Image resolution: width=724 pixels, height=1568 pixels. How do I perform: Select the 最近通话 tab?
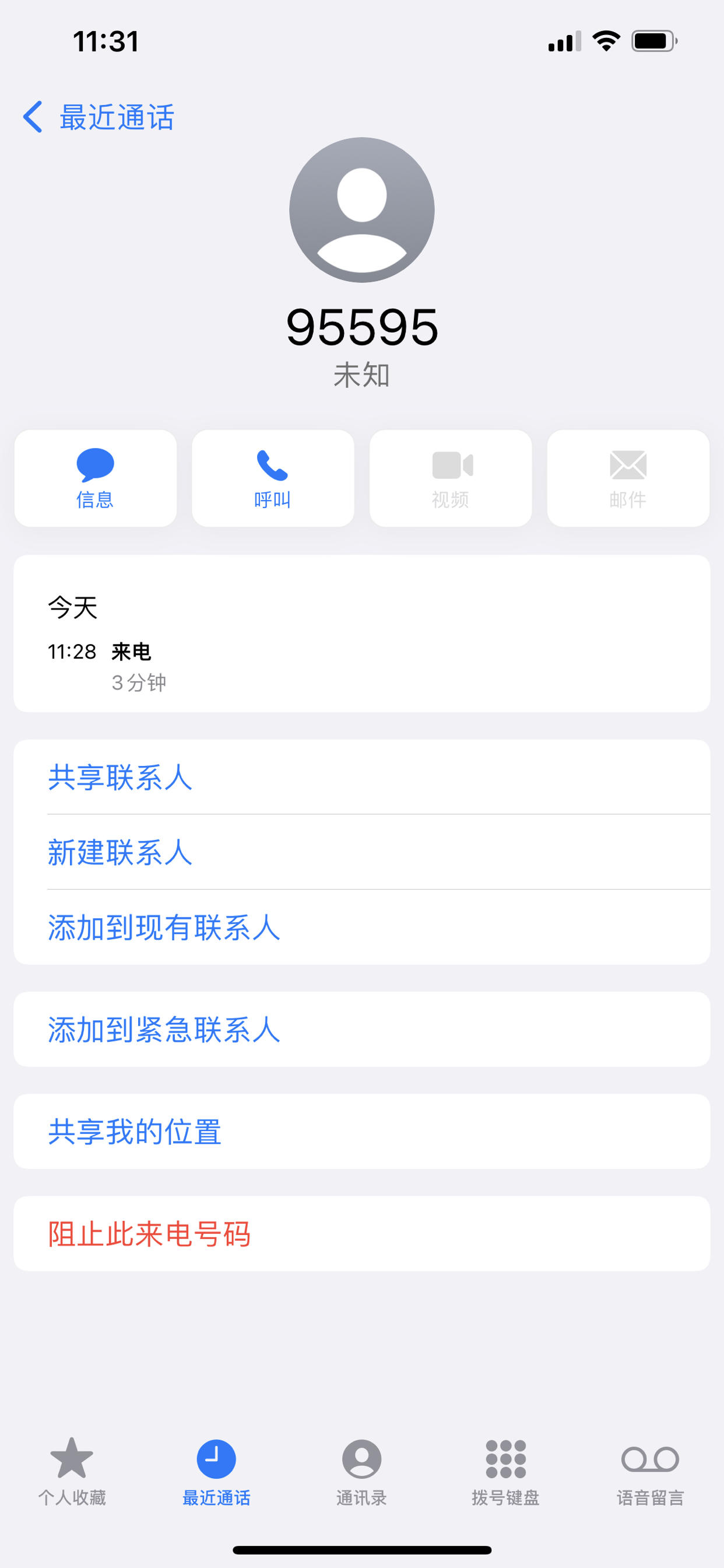217,1472
